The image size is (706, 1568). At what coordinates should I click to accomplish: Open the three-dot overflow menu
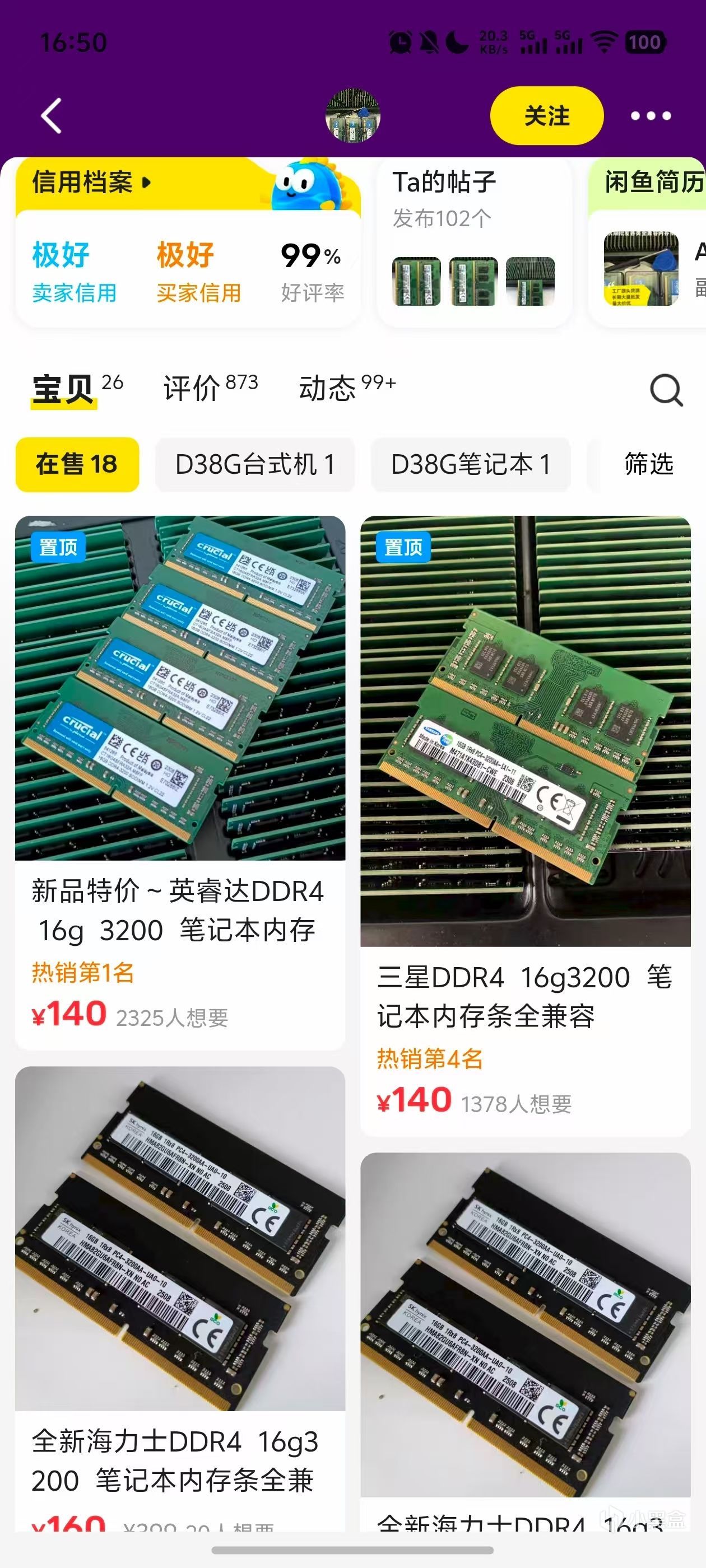(x=650, y=116)
